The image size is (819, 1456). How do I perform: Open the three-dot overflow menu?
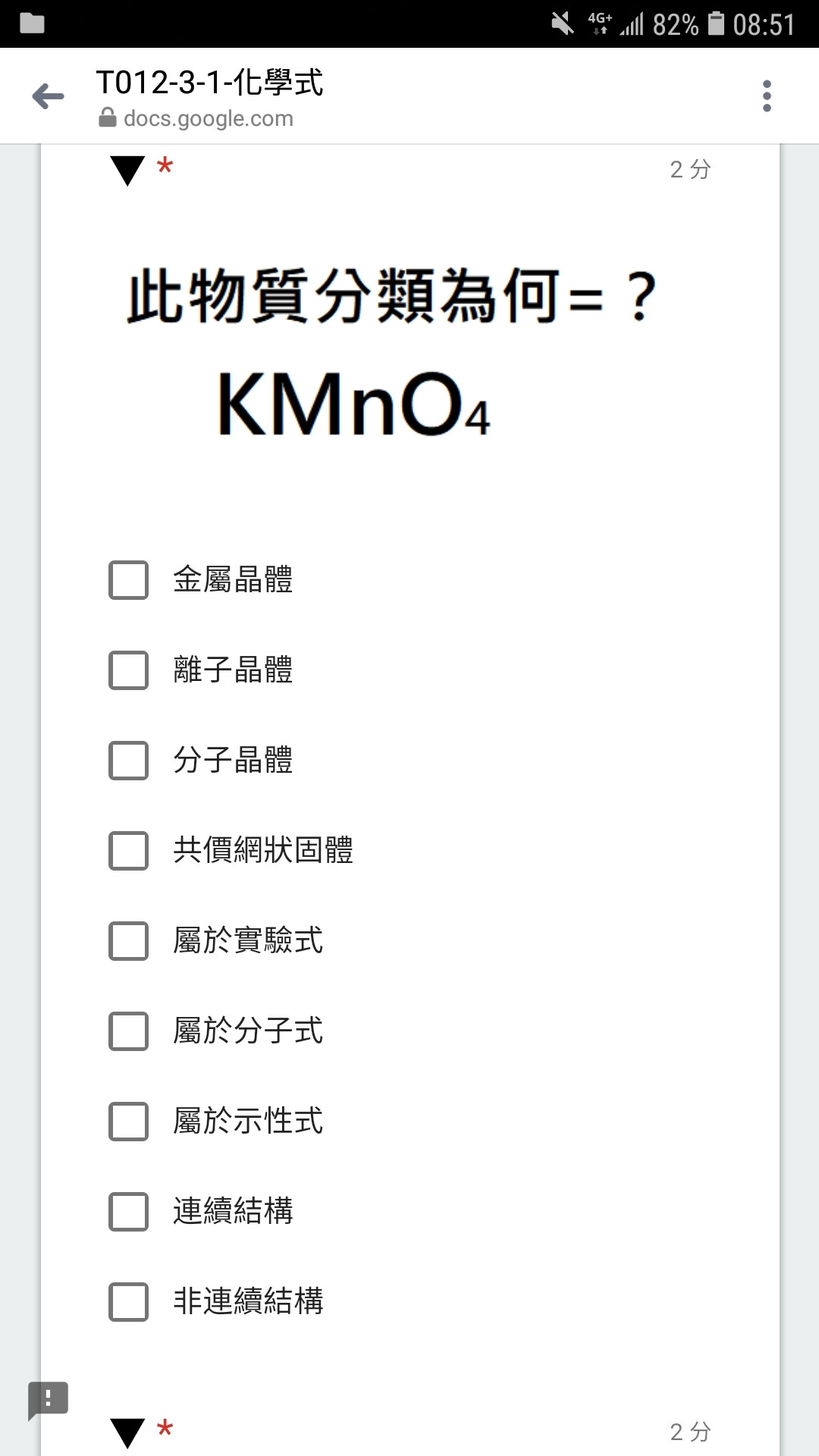pos(767,96)
